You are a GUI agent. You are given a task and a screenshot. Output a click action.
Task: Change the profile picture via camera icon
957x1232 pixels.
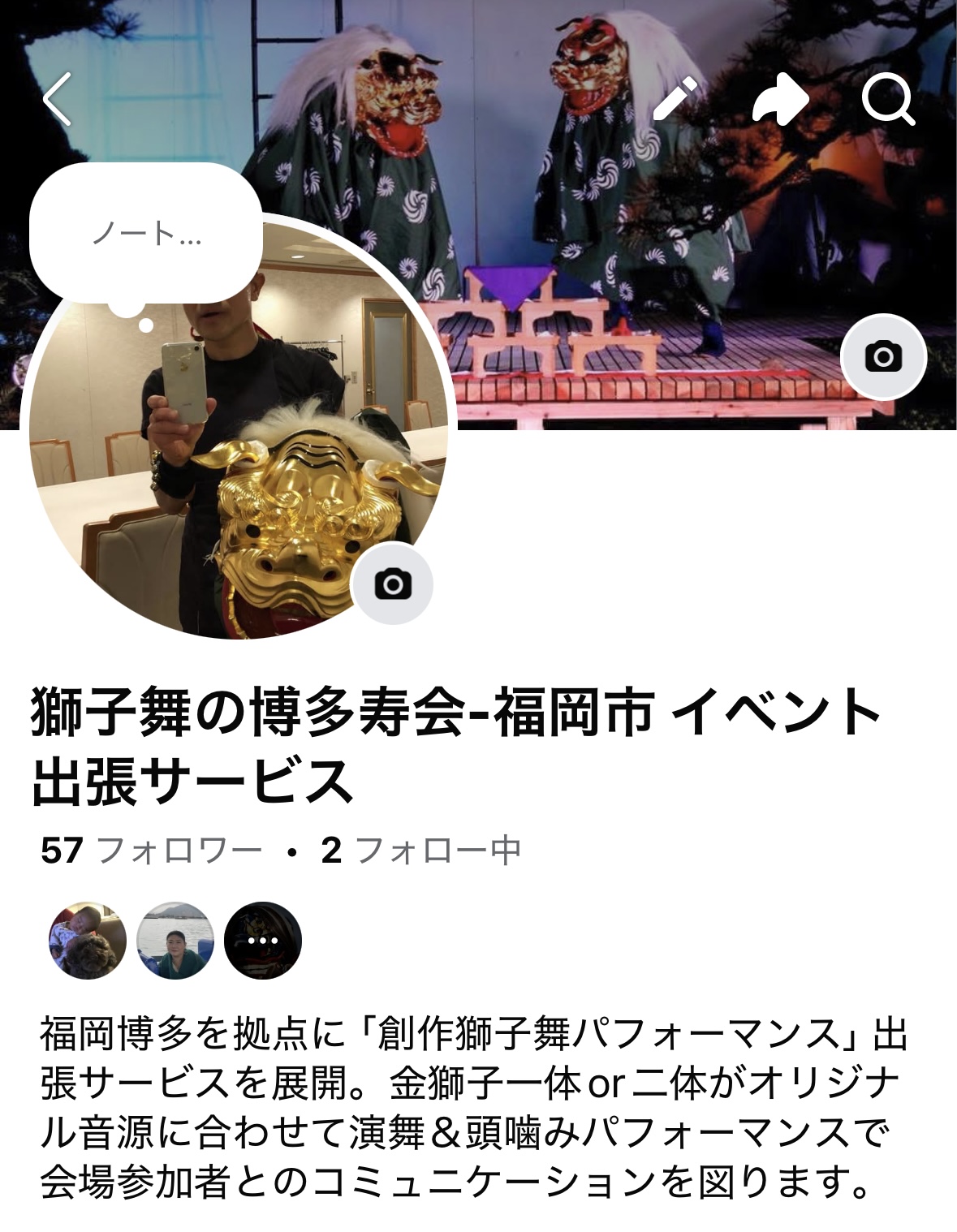(394, 584)
